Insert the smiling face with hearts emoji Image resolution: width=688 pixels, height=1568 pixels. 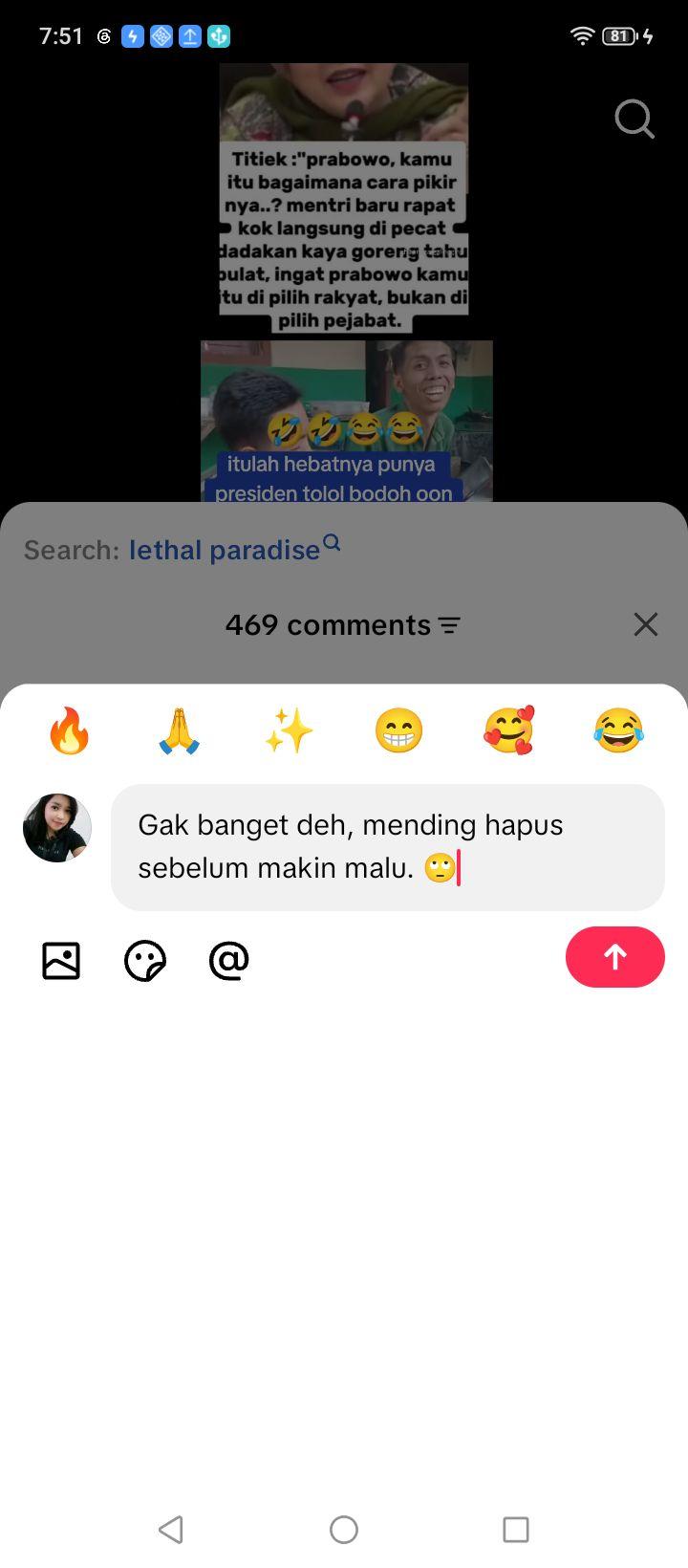(x=508, y=731)
